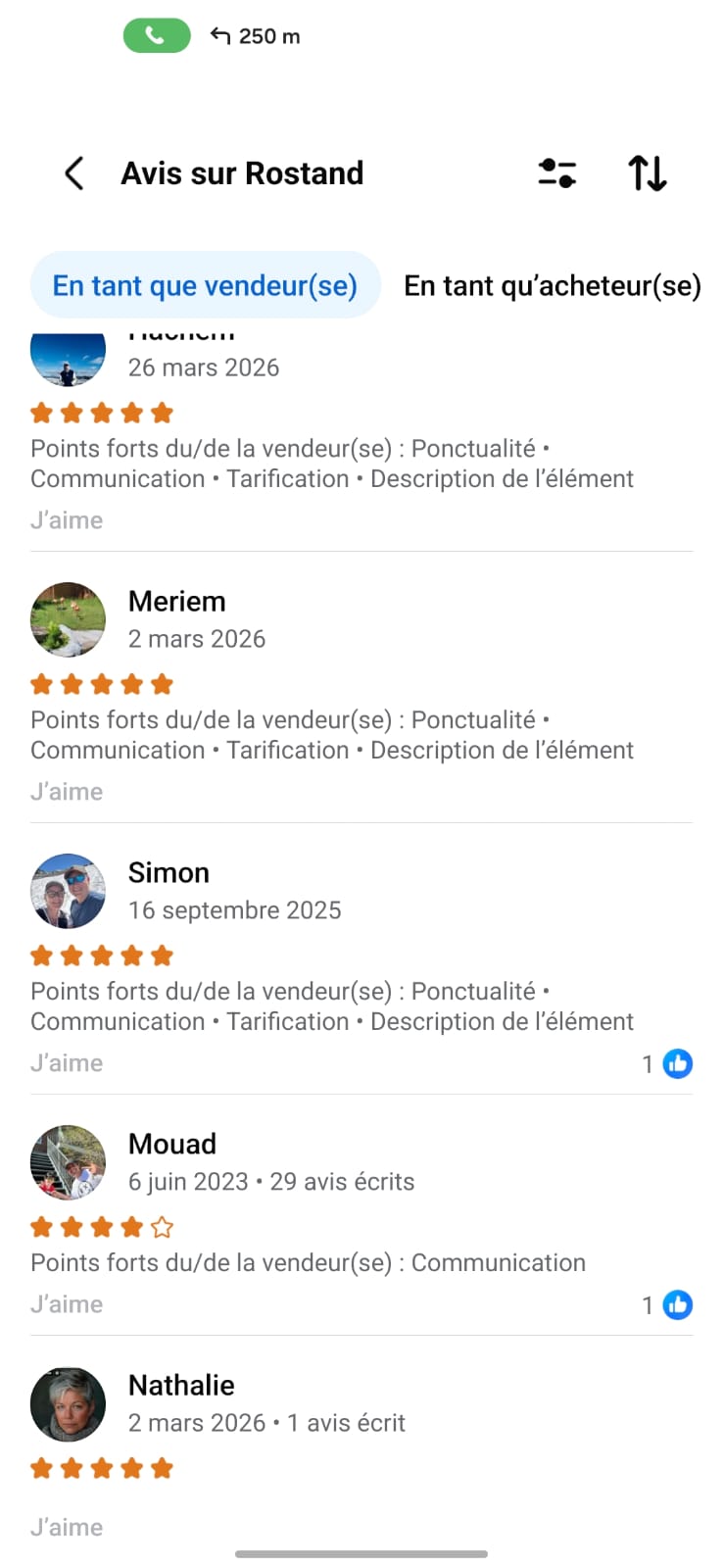This screenshot has width=723, height=1568.
Task: Tap Mouad's 29 avis écrits text
Action: 341,1181
